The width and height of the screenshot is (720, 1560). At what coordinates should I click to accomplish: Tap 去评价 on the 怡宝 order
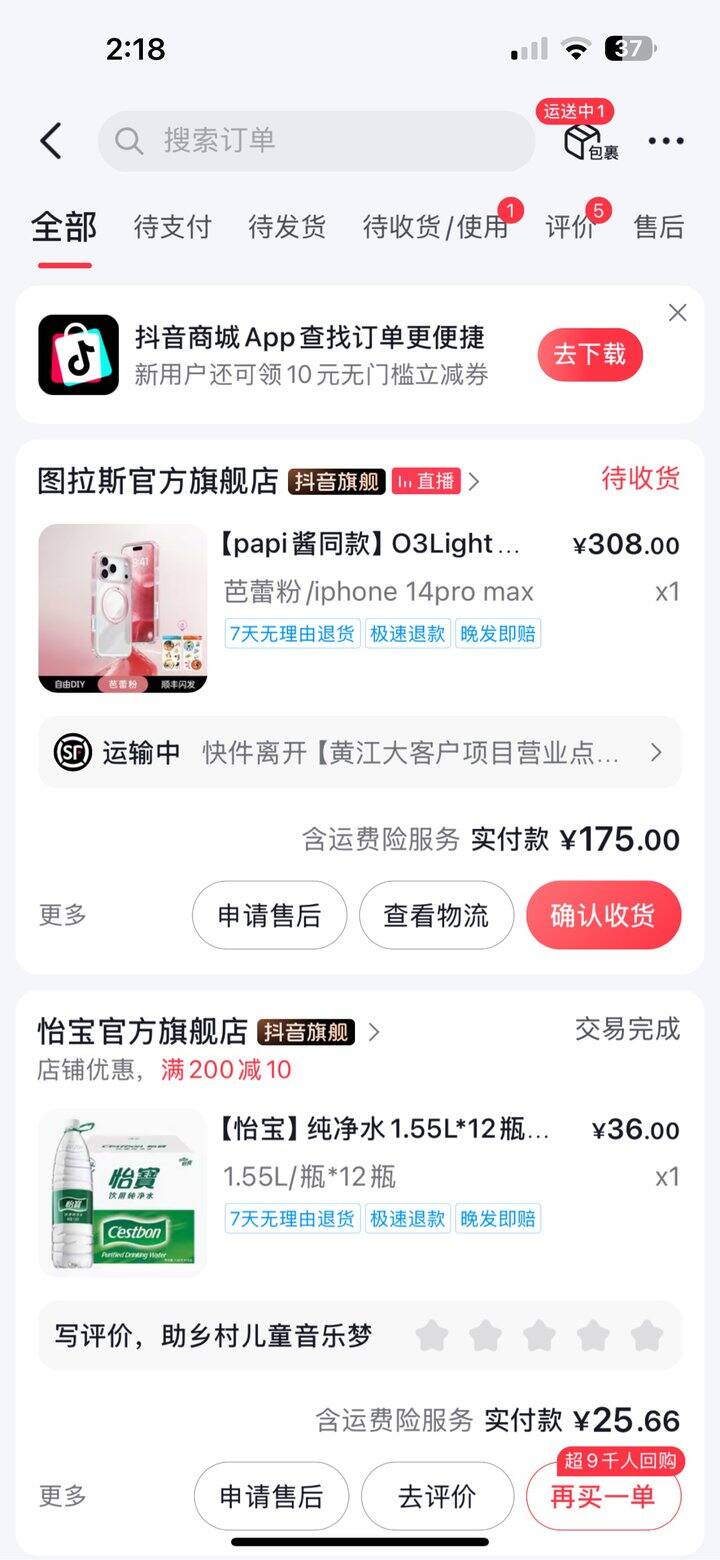[437, 1495]
